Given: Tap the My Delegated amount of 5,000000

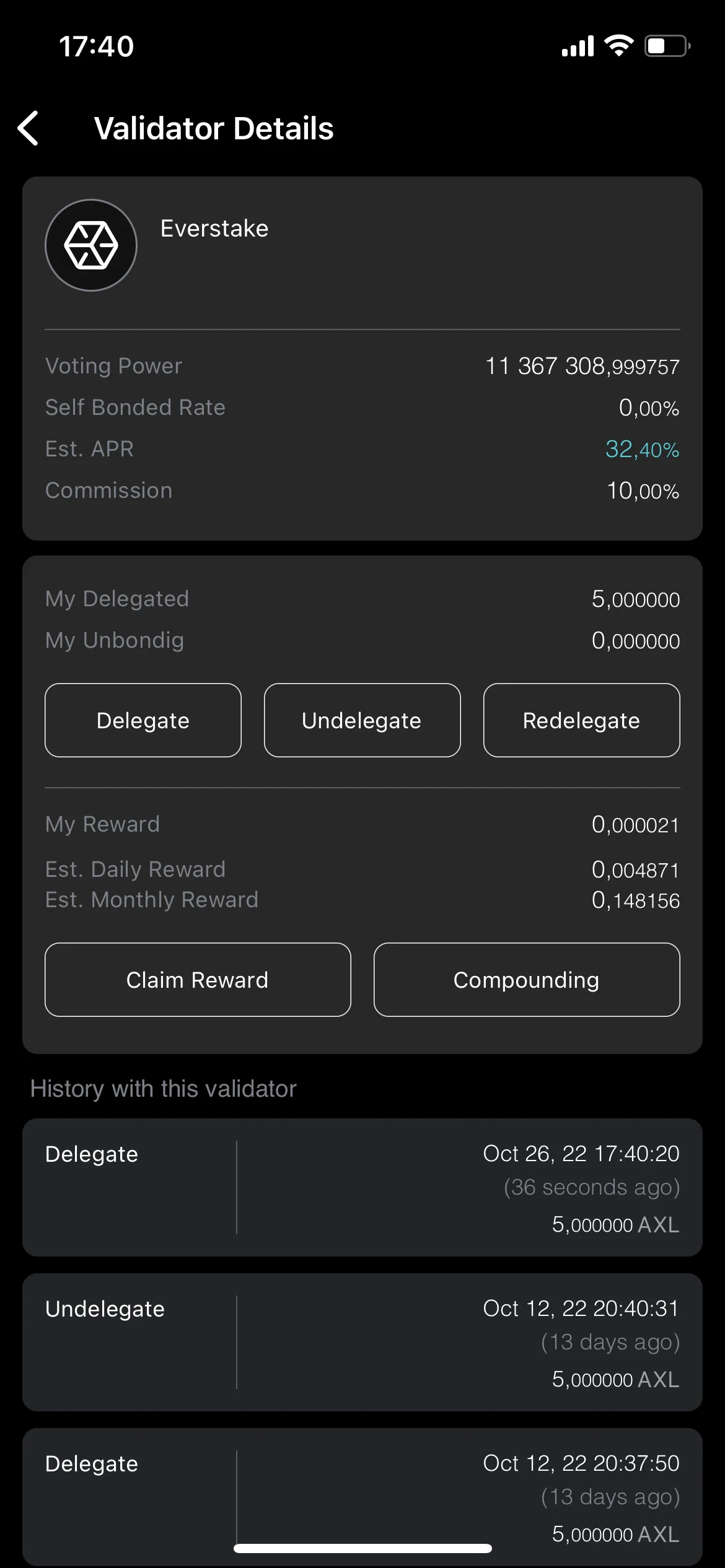Looking at the screenshot, I should click(635, 599).
